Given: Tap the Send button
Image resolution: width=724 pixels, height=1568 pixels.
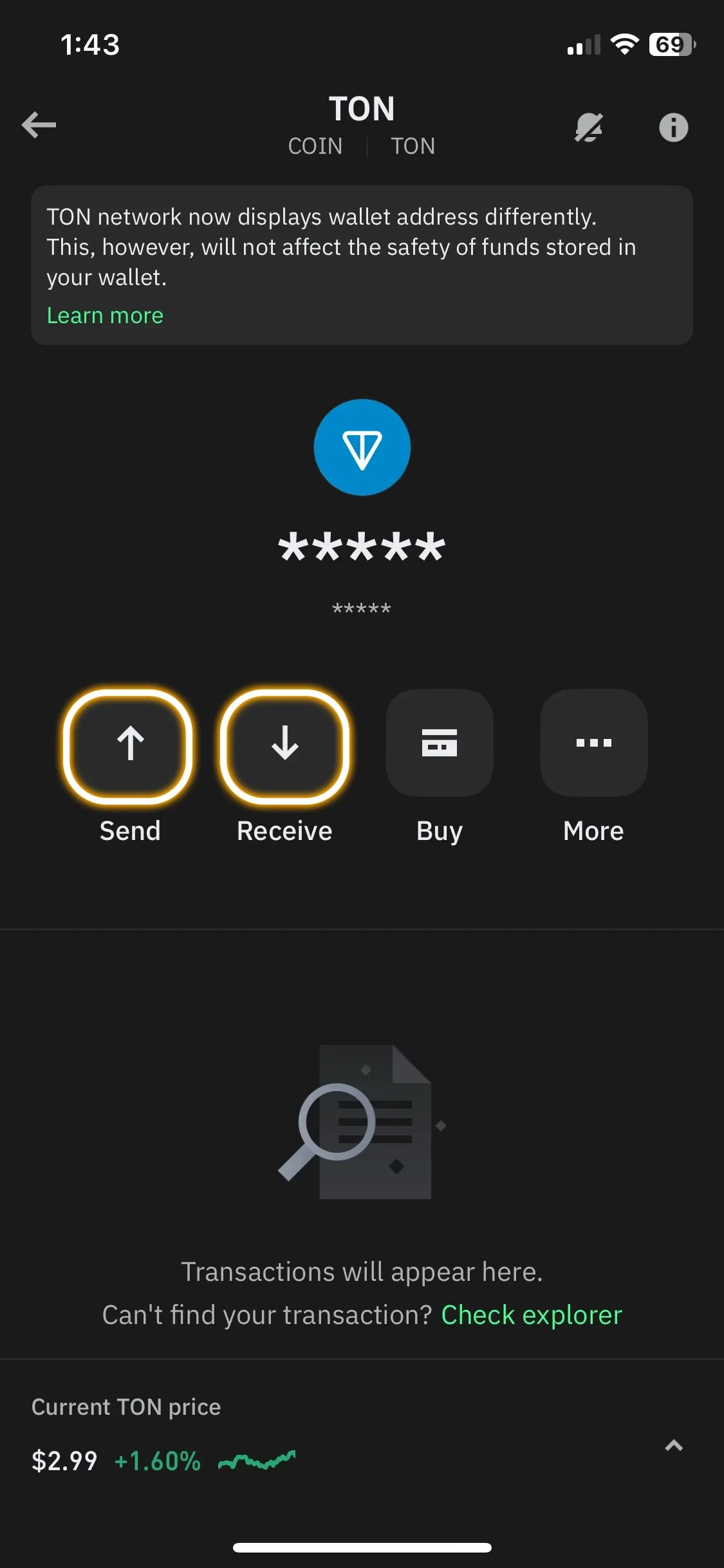Looking at the screenshot, I should coord(129,745).
